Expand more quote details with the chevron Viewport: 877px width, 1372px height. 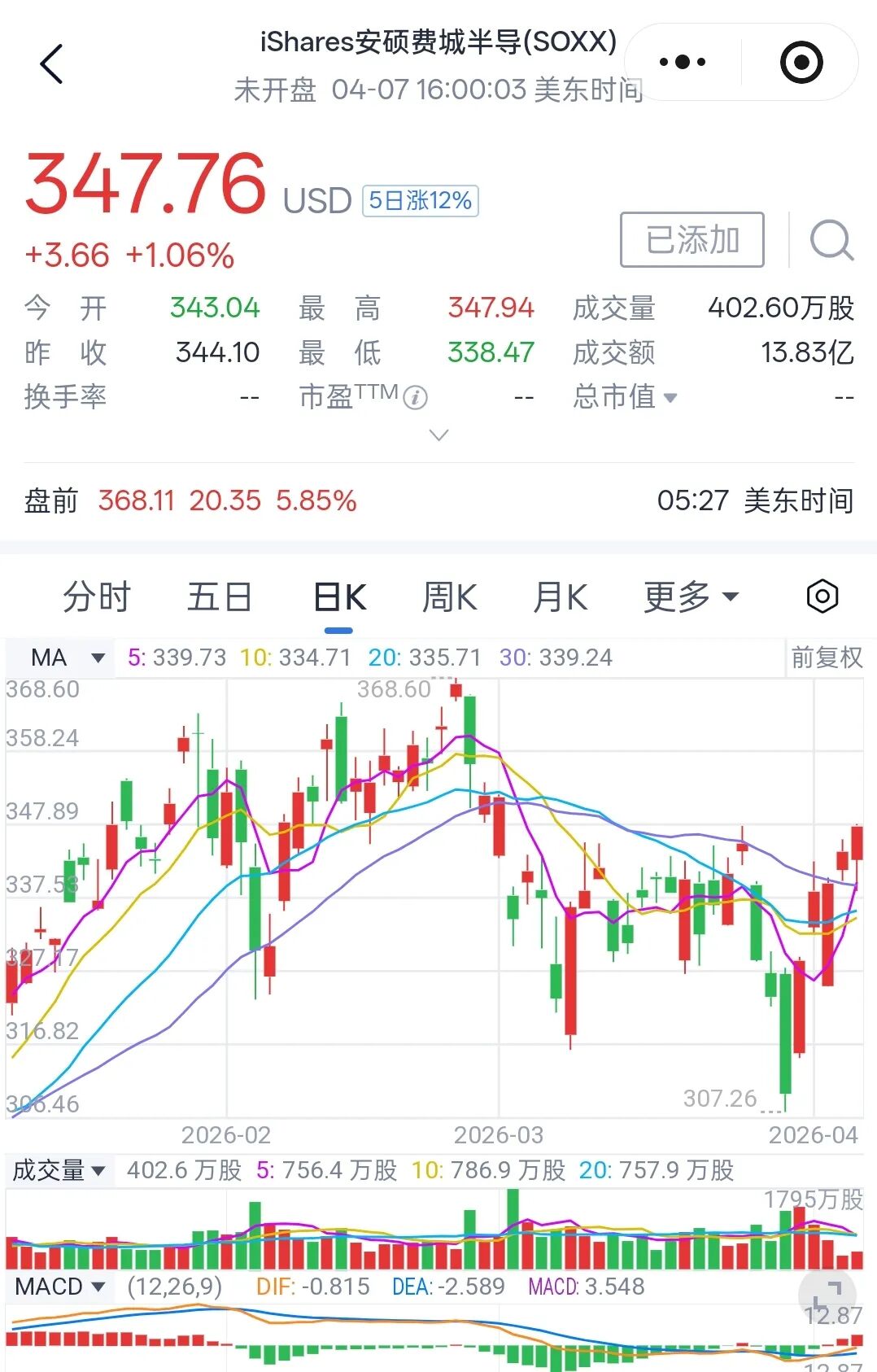click(438, 435)
